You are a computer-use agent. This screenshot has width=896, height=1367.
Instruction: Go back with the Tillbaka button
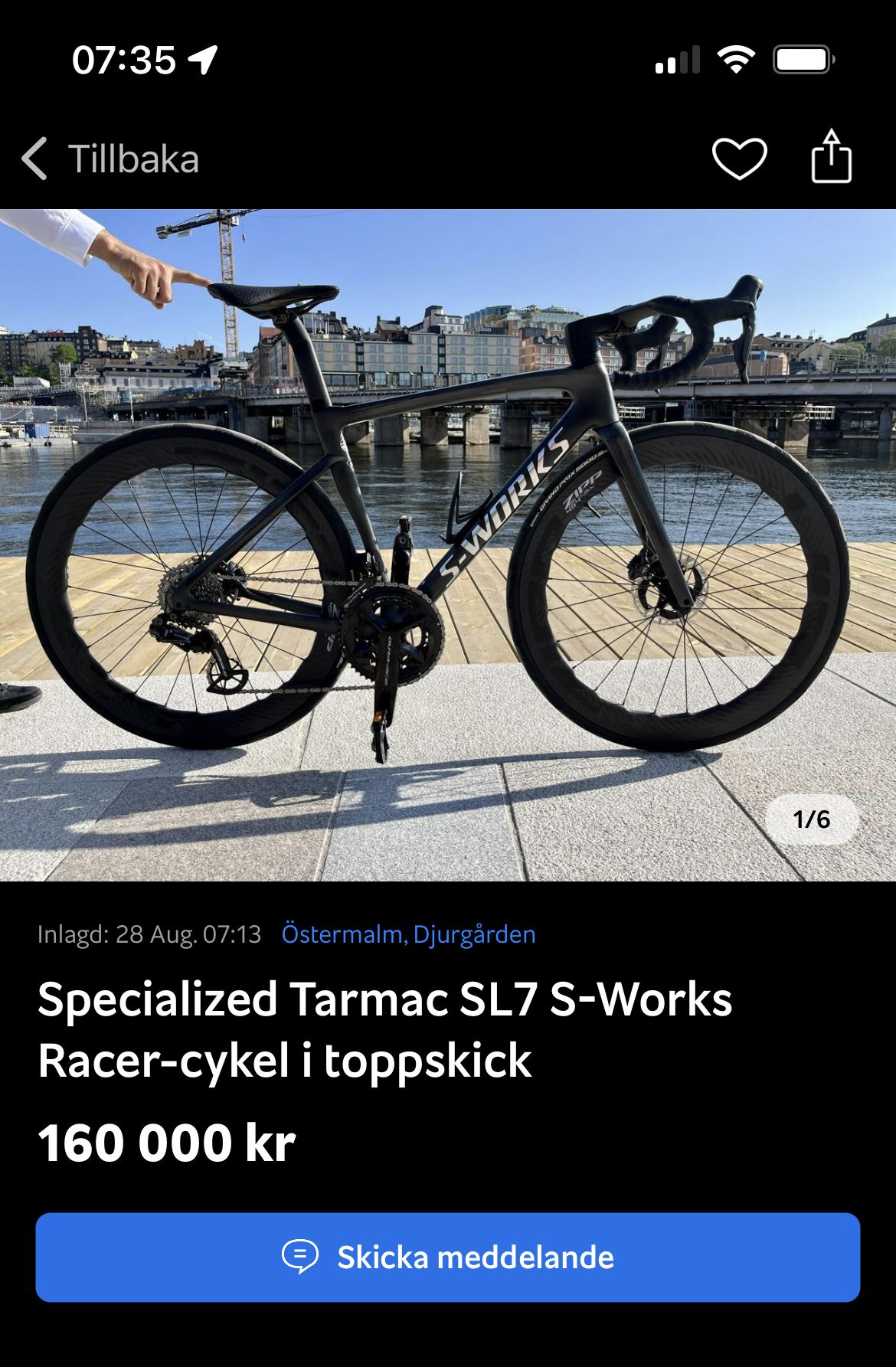tap(111, 159)
